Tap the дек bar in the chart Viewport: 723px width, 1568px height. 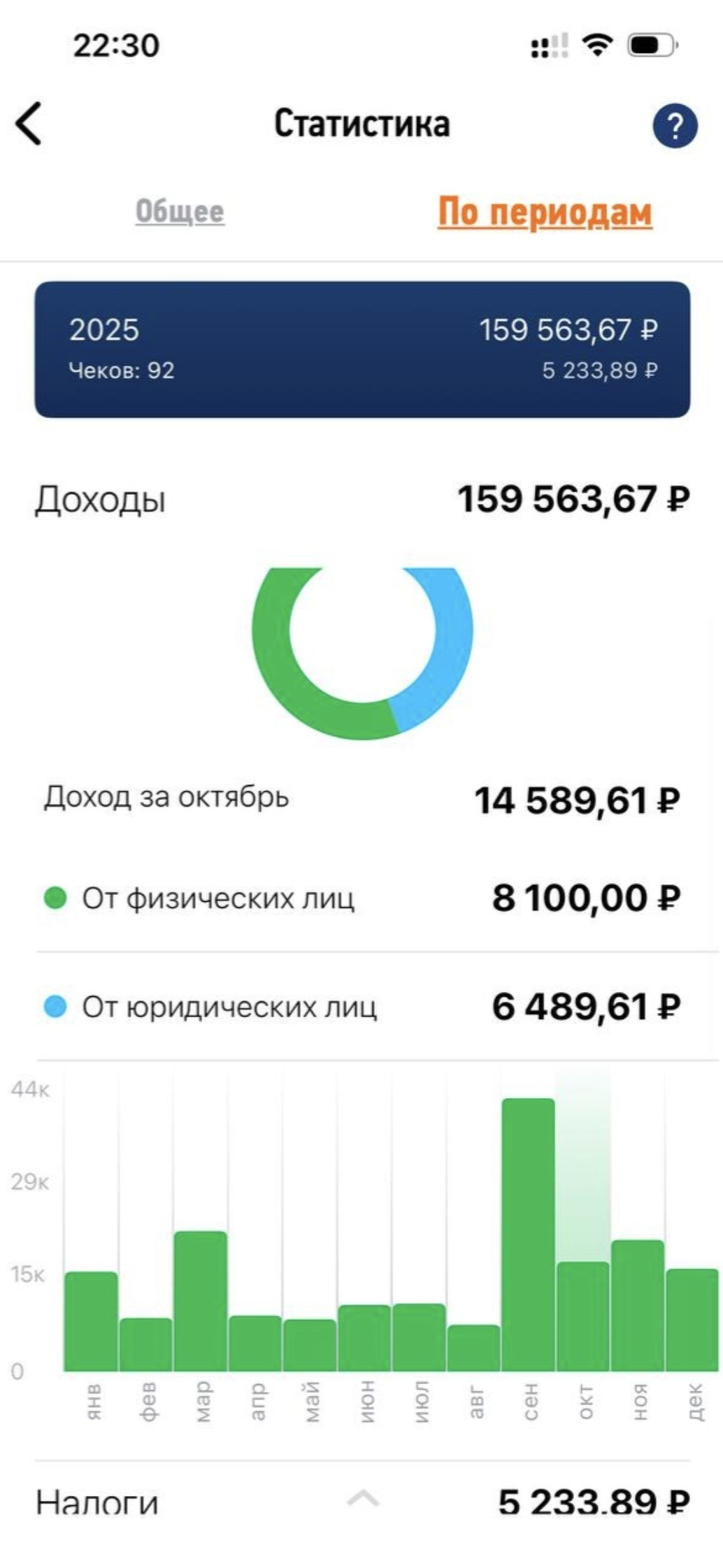coord(692,1319)
